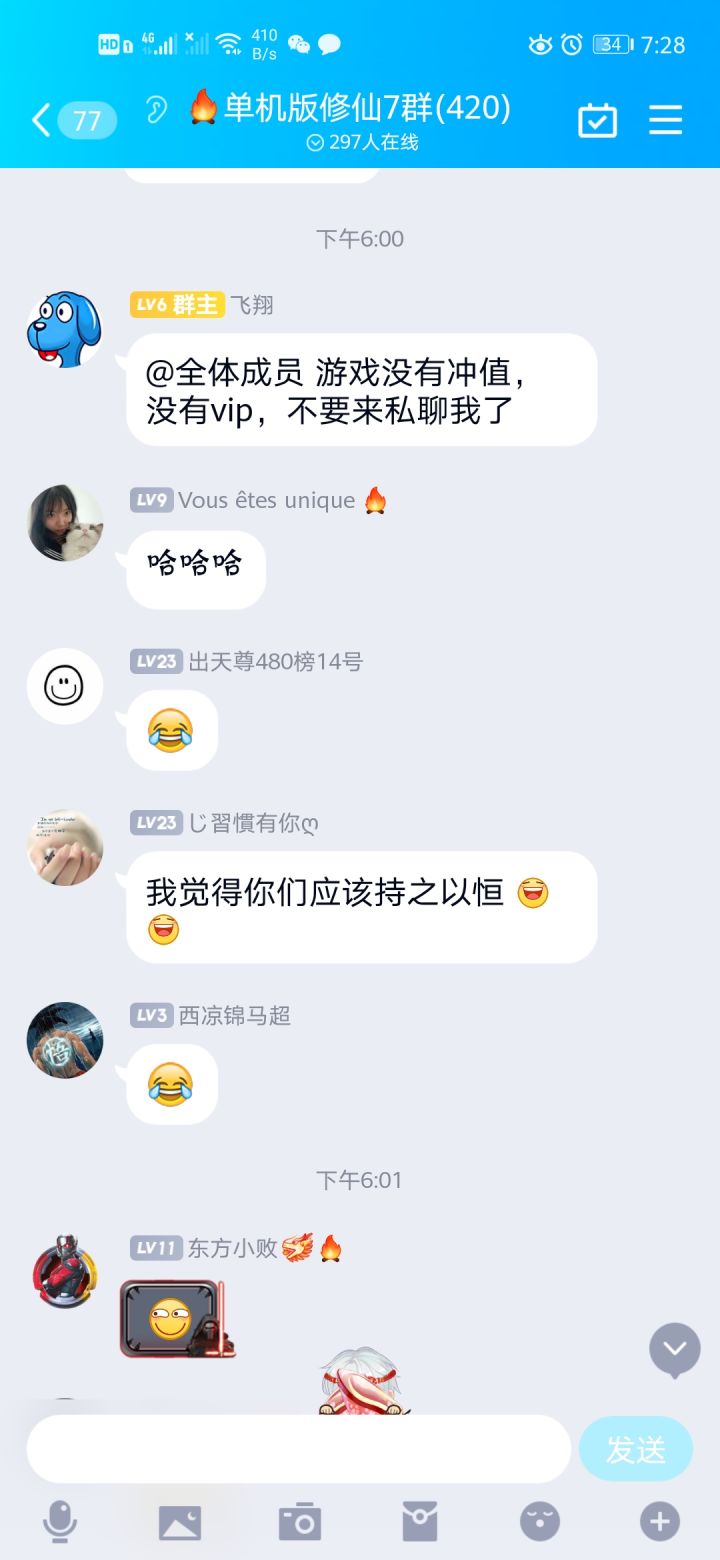This screenshot has width=720, height=1560.
Task: Open the plus more-options icon
Action: point(660,1522)
